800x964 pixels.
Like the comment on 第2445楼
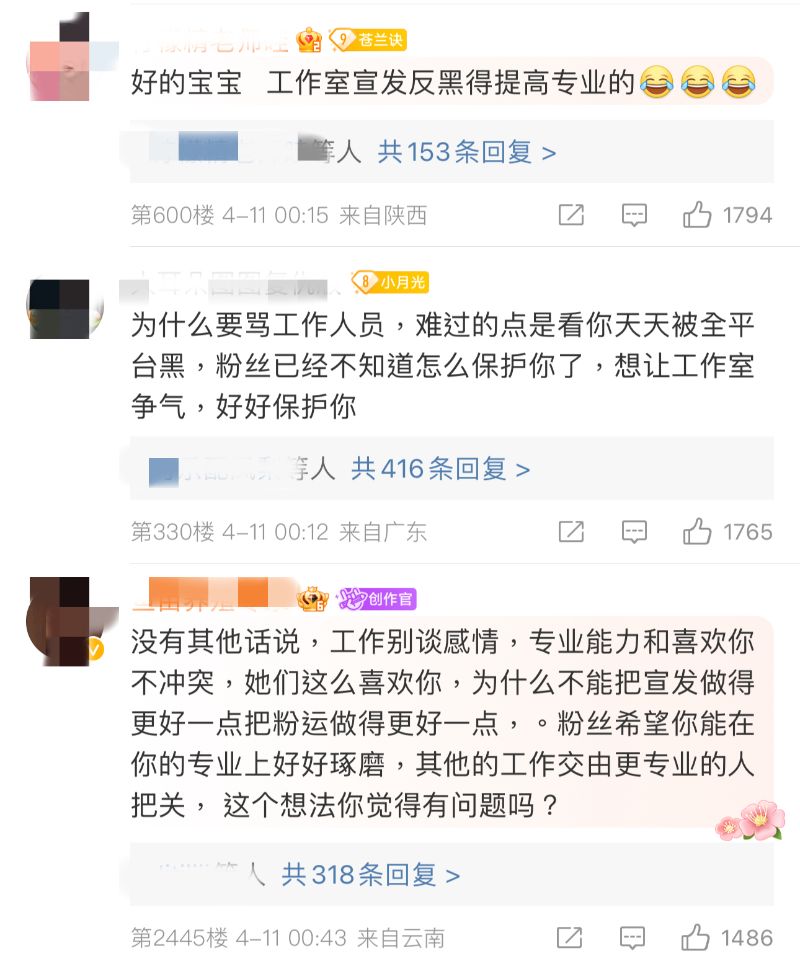(695, 938)
